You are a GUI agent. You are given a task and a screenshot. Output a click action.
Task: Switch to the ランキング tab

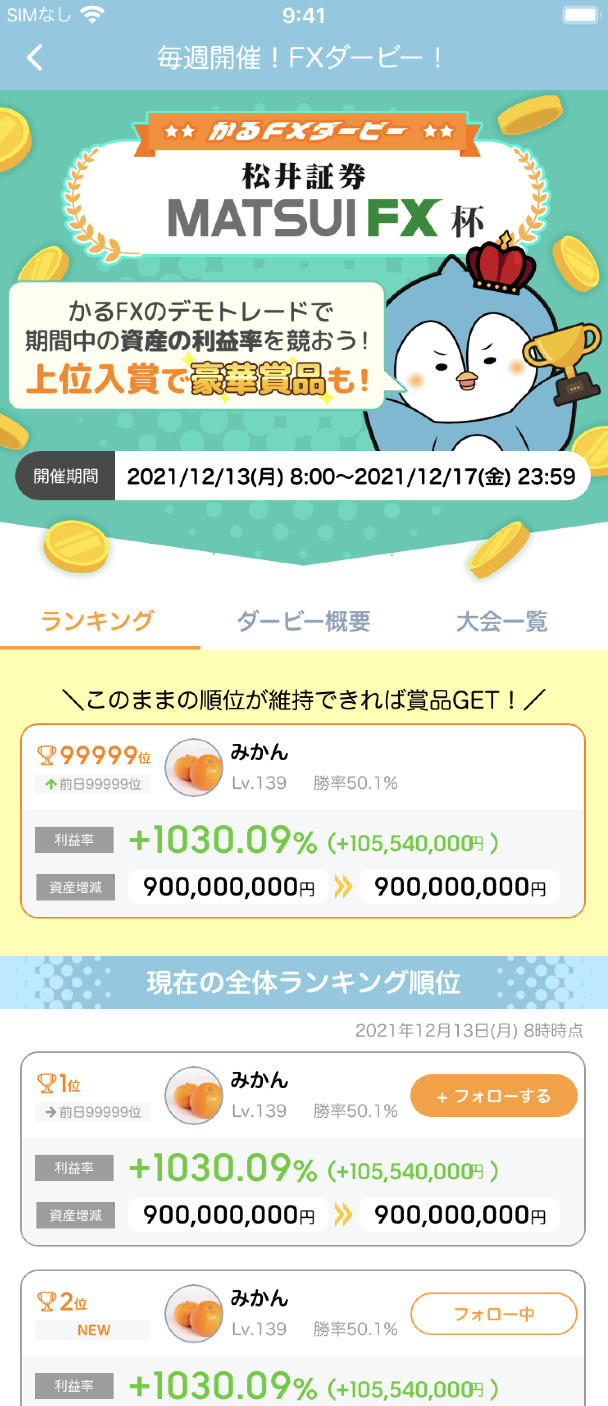[98, 621]
